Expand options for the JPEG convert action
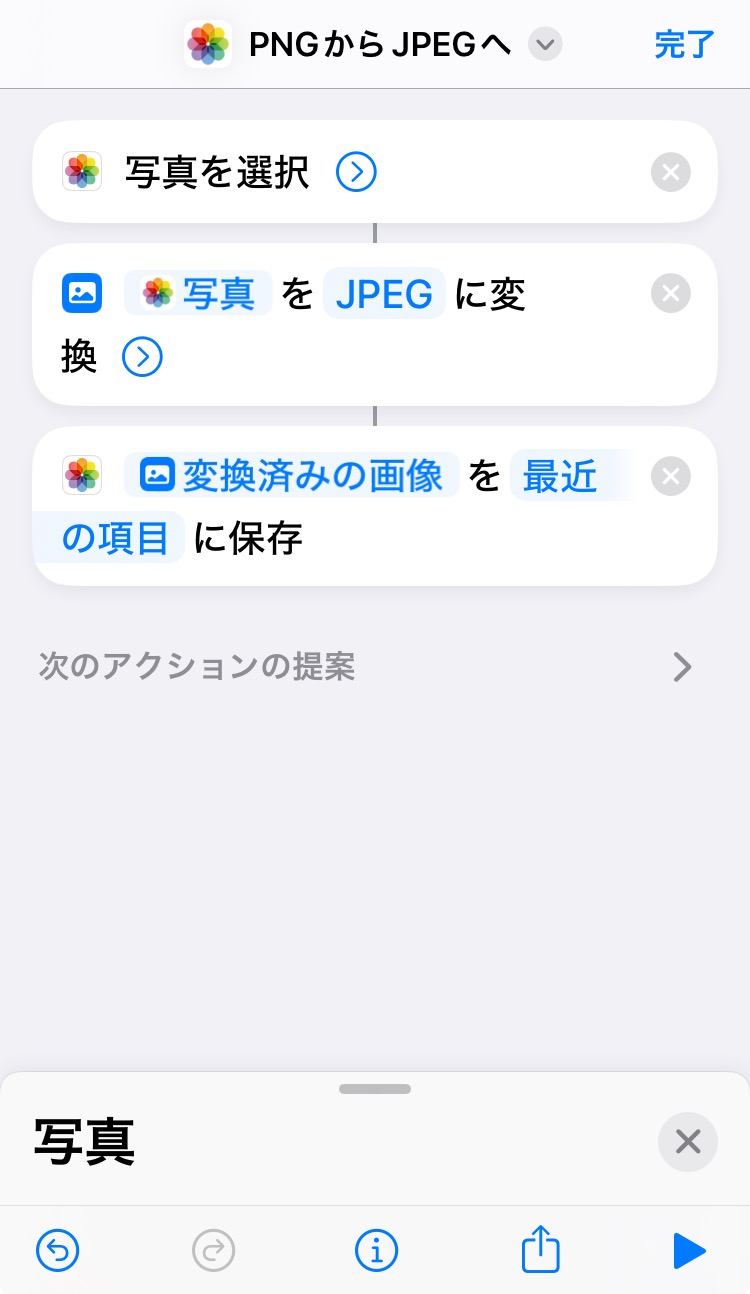Image resolution: width=750 pixels, height=1294 pixels. (x=142, y=357)
